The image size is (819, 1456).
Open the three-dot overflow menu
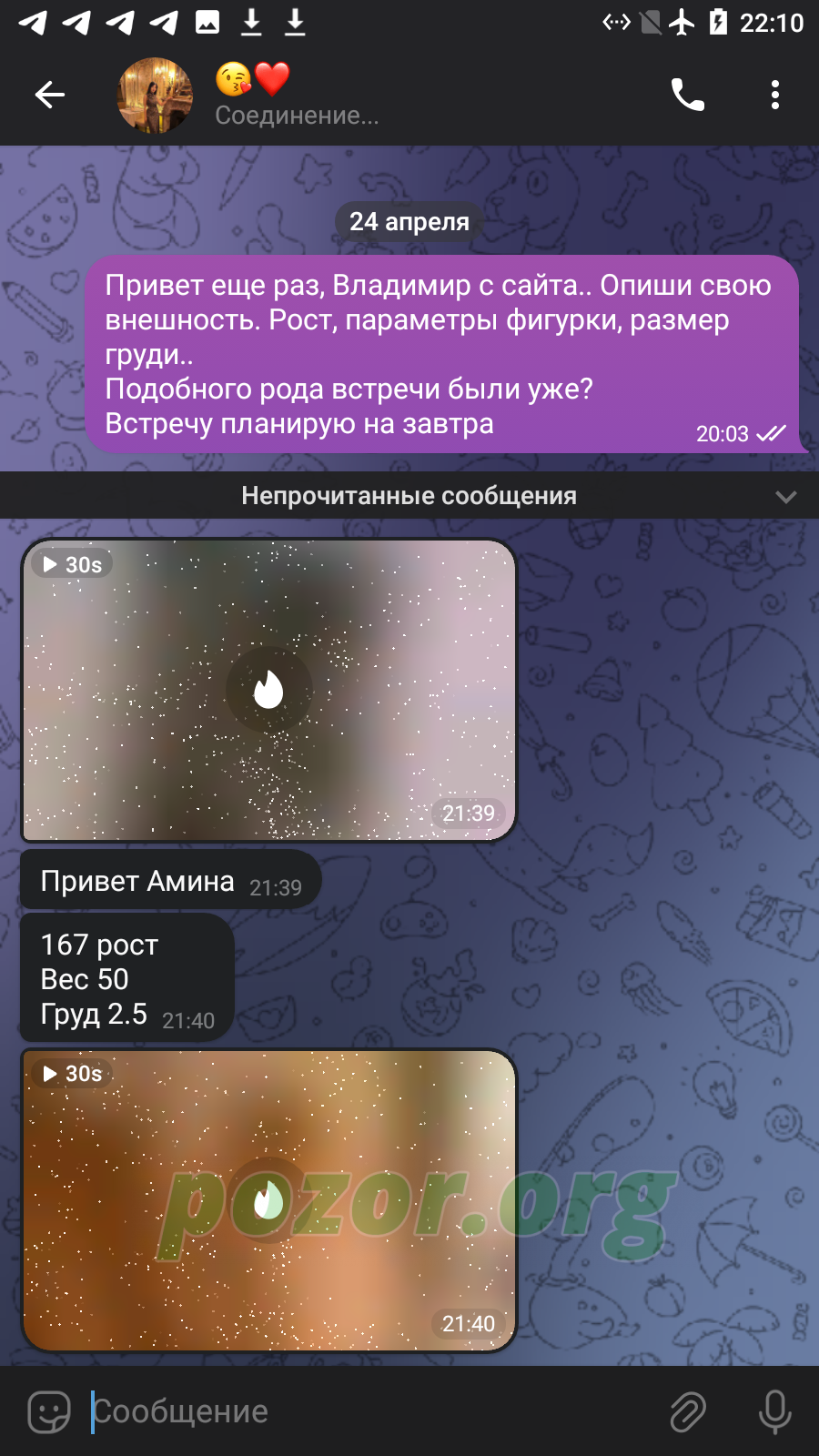(x=775, y=95)
